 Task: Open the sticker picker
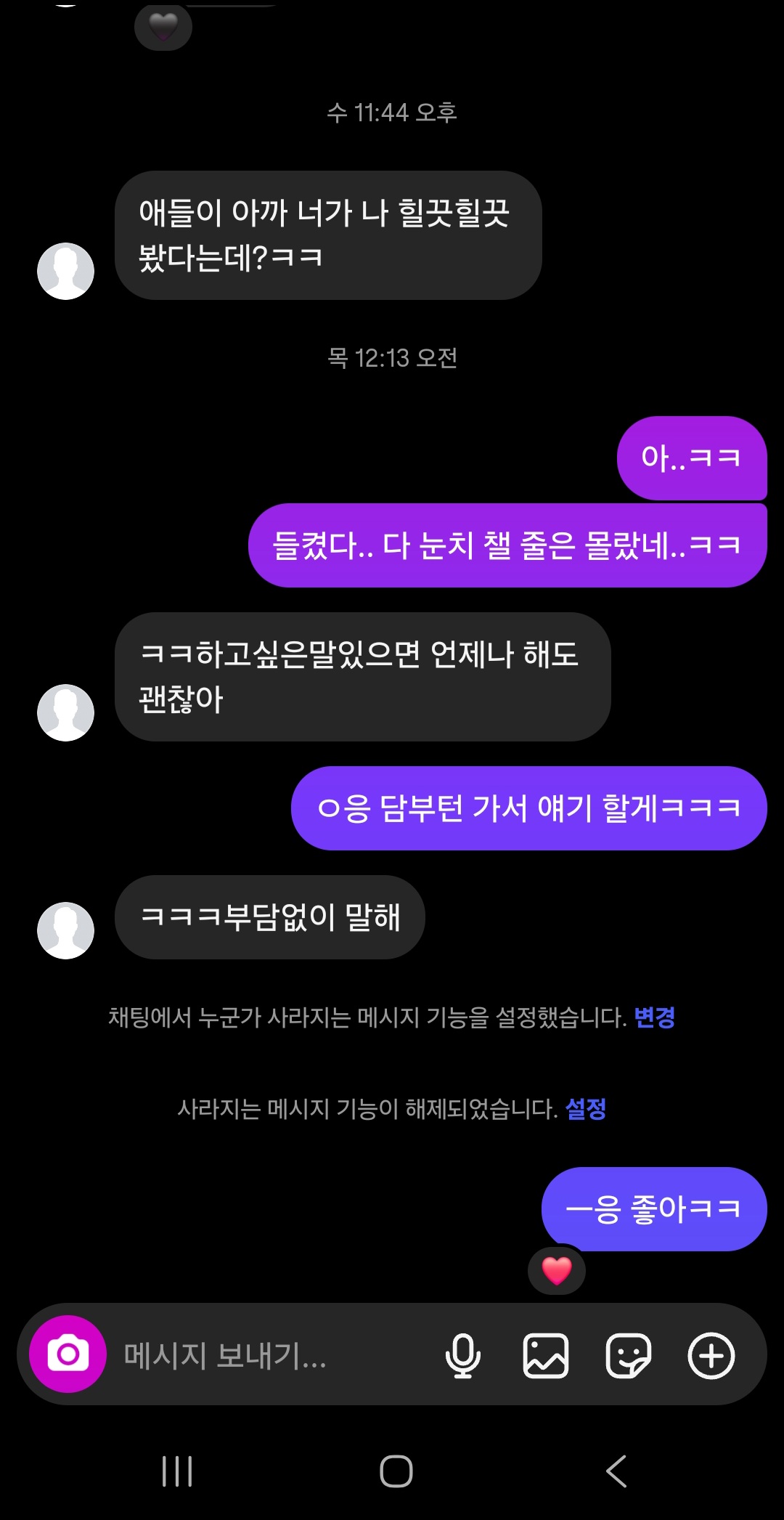point(628,1355)
